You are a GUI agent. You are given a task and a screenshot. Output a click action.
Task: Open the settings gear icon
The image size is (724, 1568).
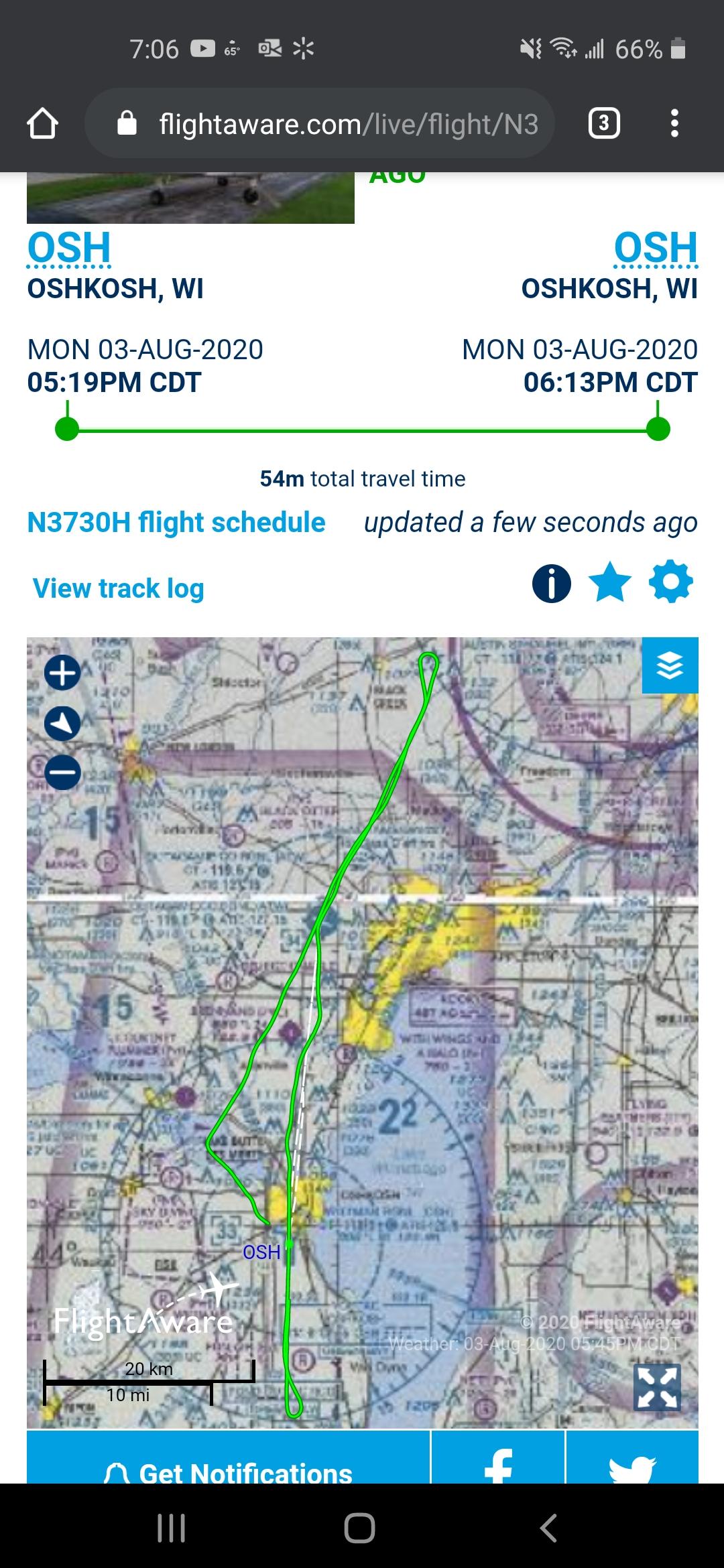(x=670, y=583)
